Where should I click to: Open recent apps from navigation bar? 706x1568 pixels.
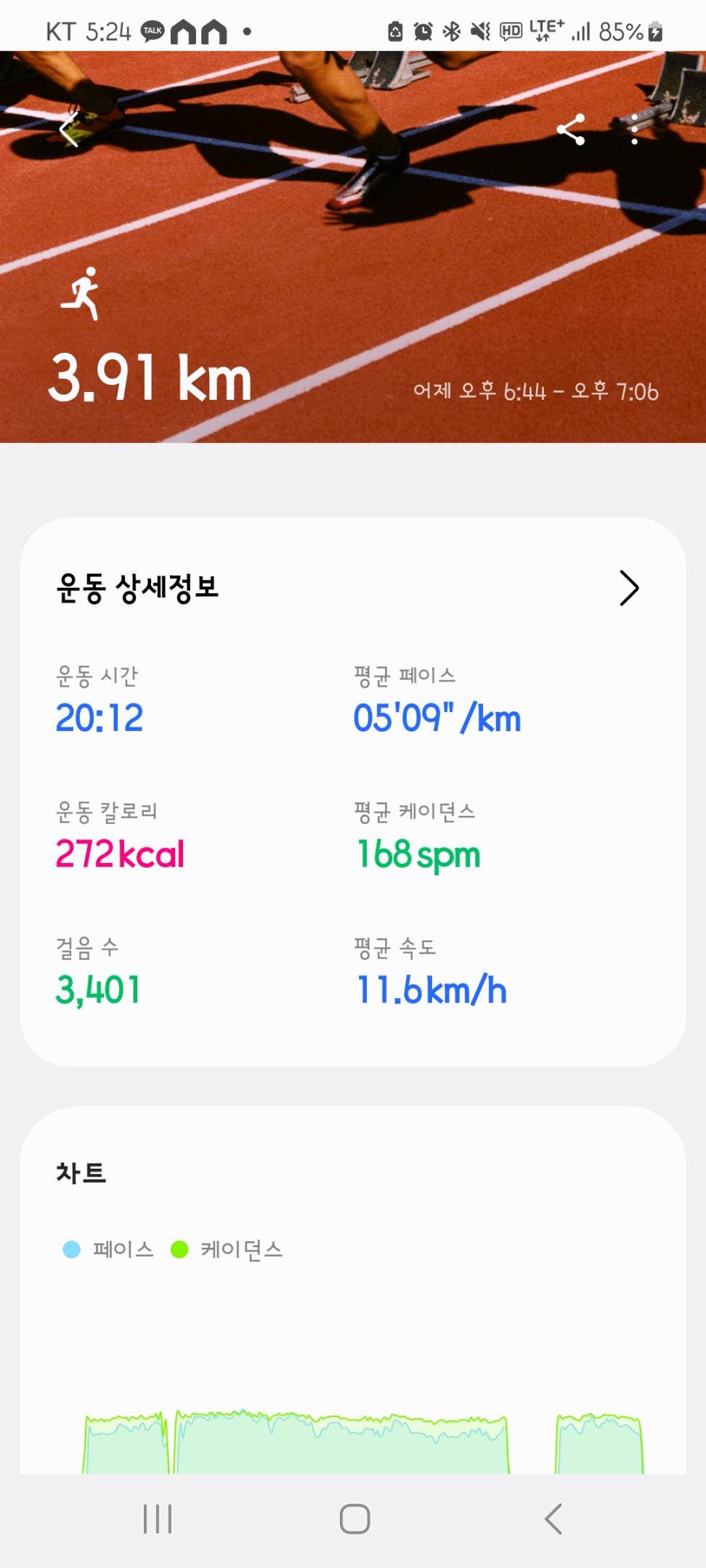[158, 1519]
